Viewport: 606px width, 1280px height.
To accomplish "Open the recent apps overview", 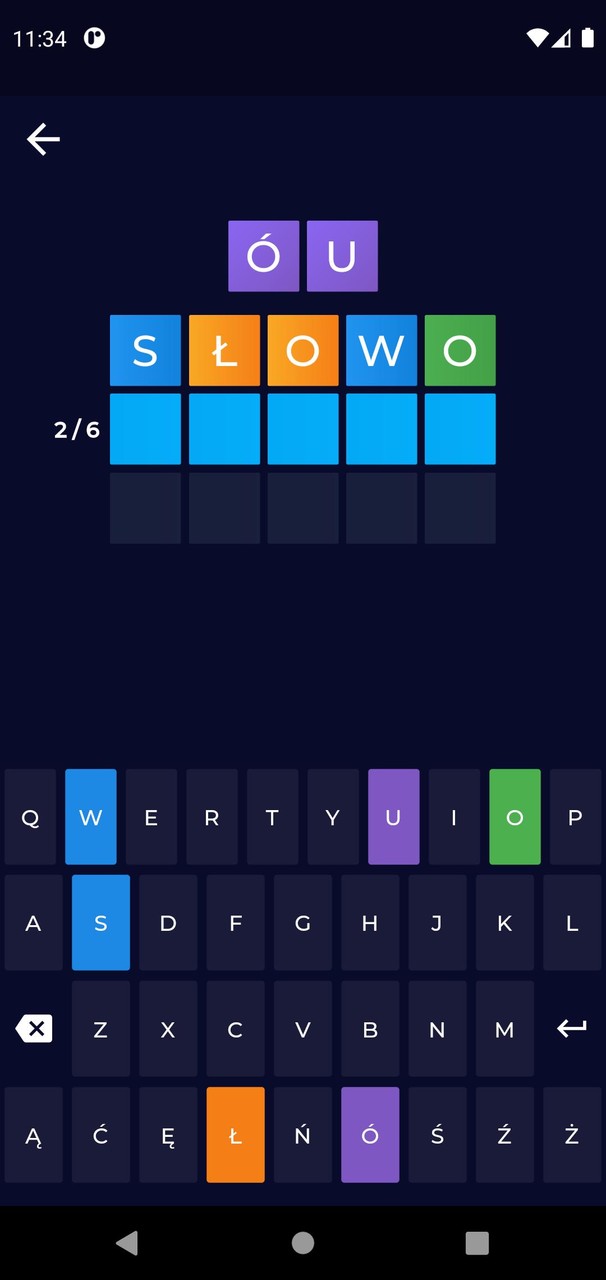I will (x=477, y=1243).
